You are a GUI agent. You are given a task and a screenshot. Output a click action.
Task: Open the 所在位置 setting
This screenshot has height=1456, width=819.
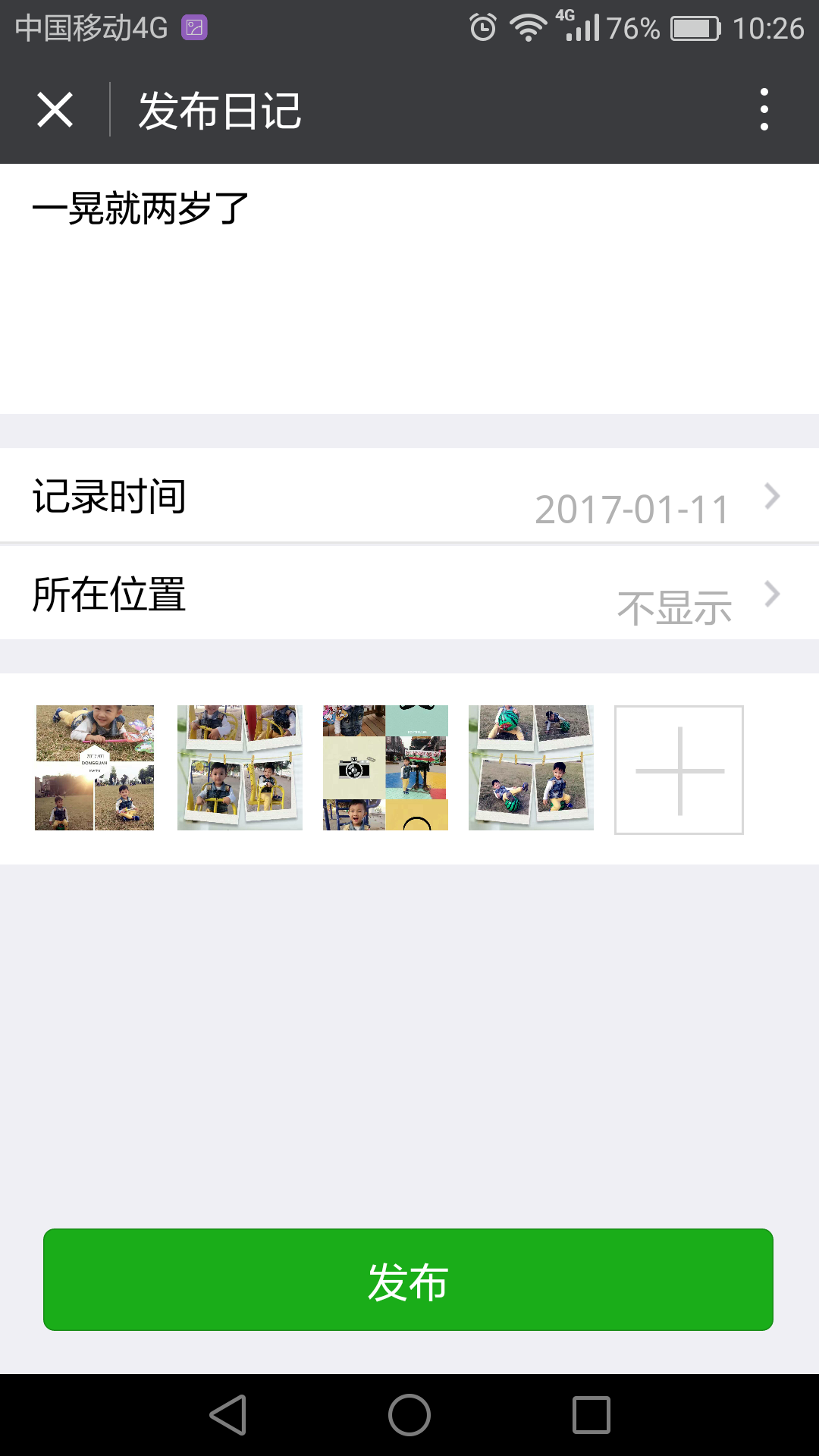point(409,594)
